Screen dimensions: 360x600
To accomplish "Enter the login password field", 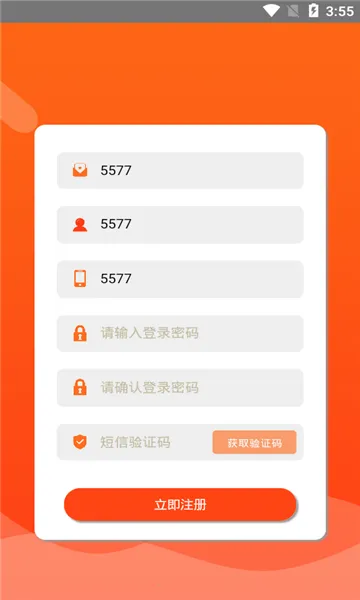I will (180, 333).
